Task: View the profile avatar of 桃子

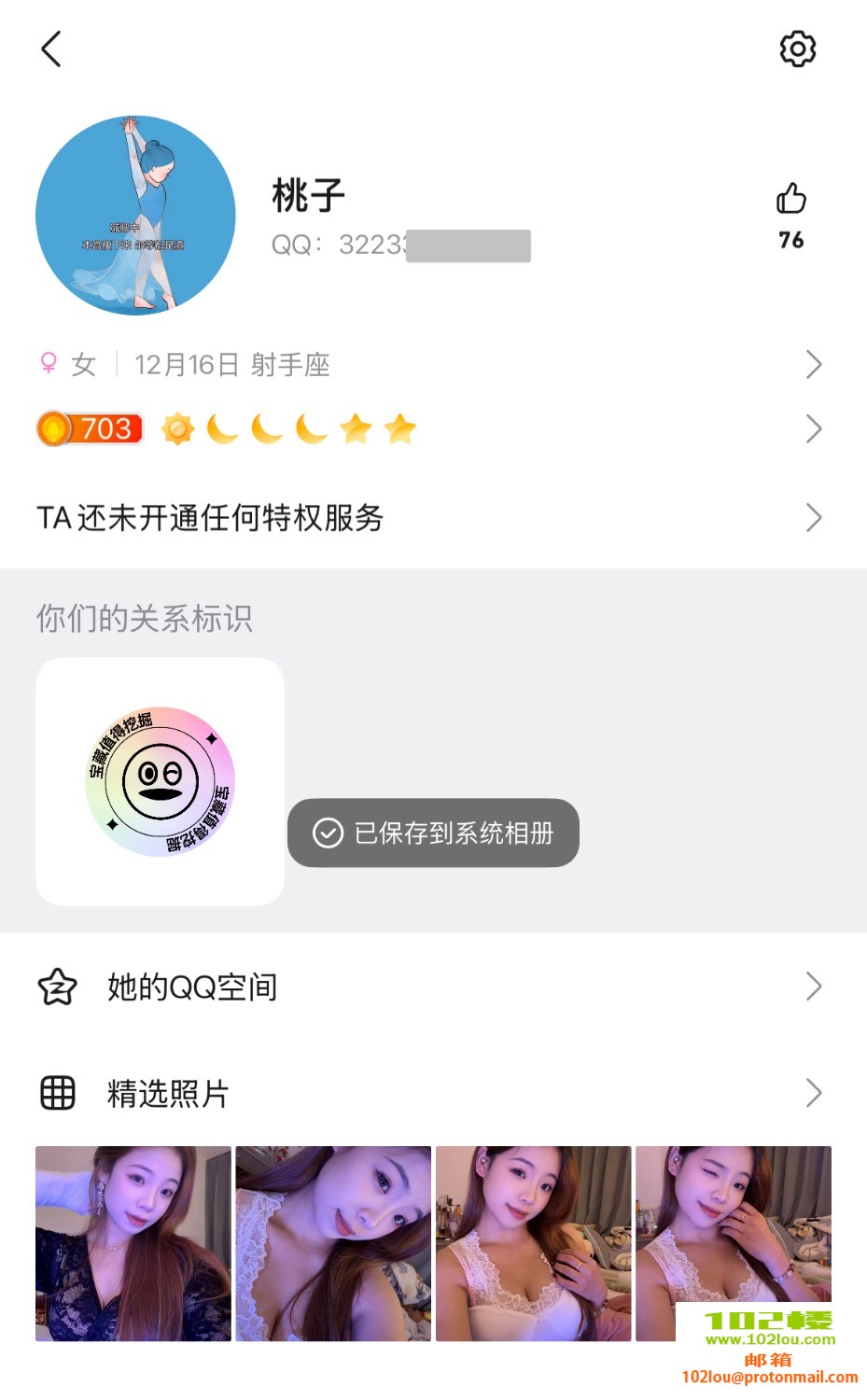Action: [x=135, y=216]
